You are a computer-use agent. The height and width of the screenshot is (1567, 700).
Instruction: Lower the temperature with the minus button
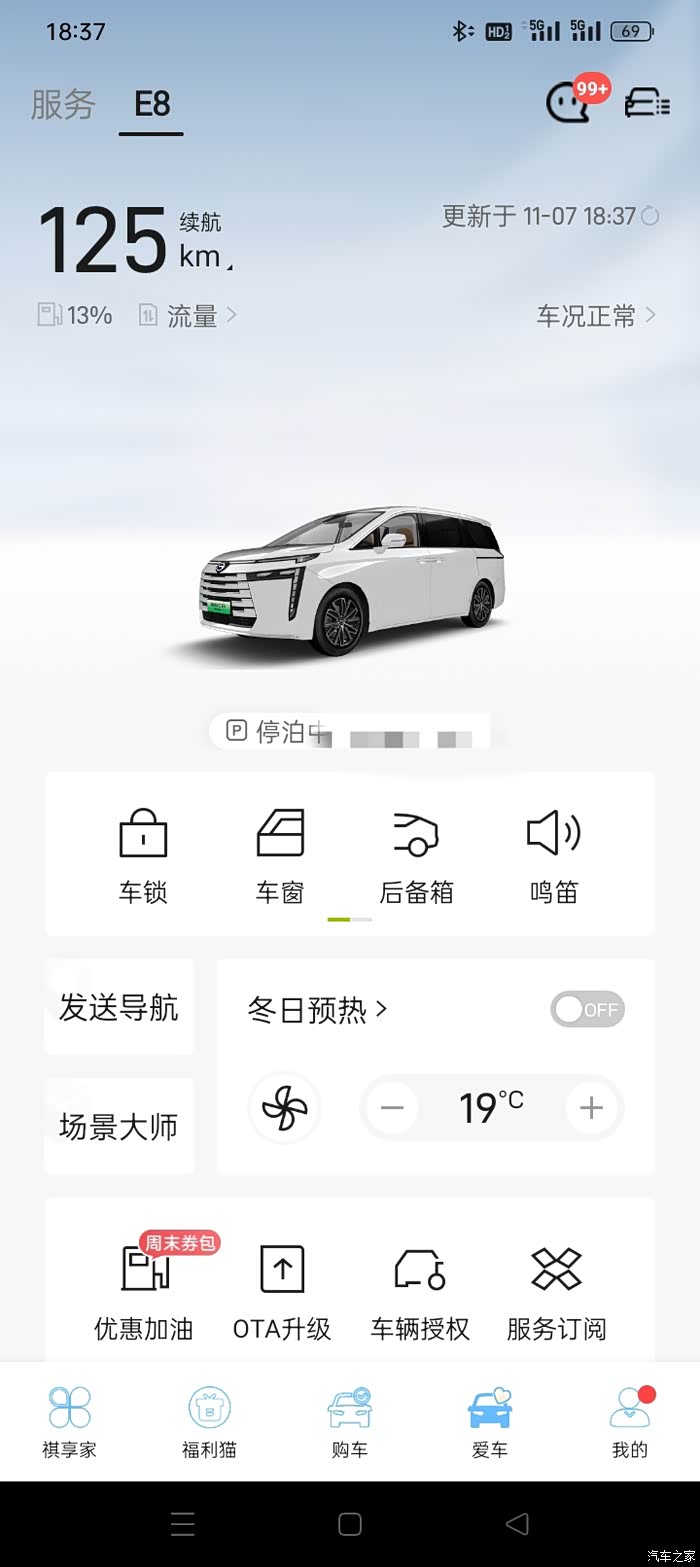(x=392, y=1108)
